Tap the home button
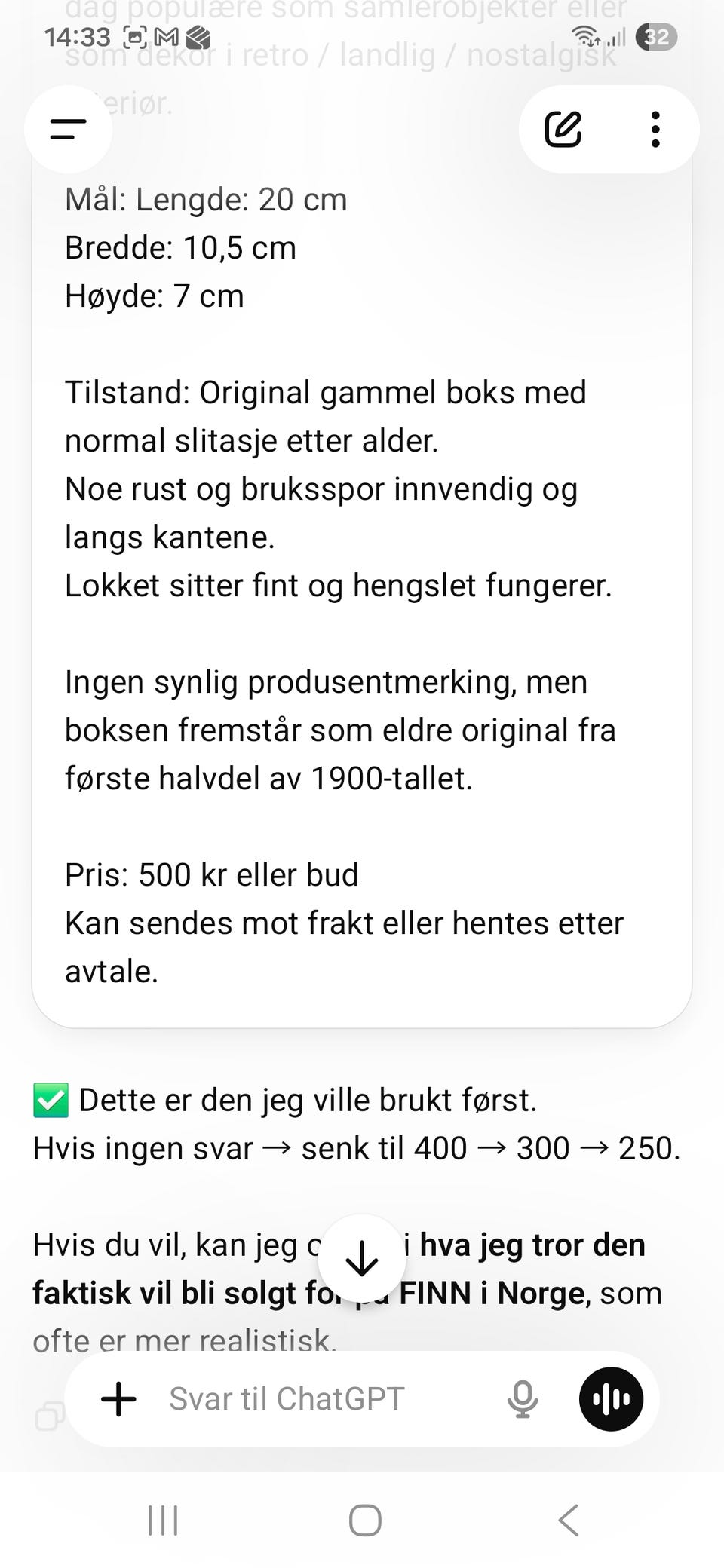 pos(364,1521)
